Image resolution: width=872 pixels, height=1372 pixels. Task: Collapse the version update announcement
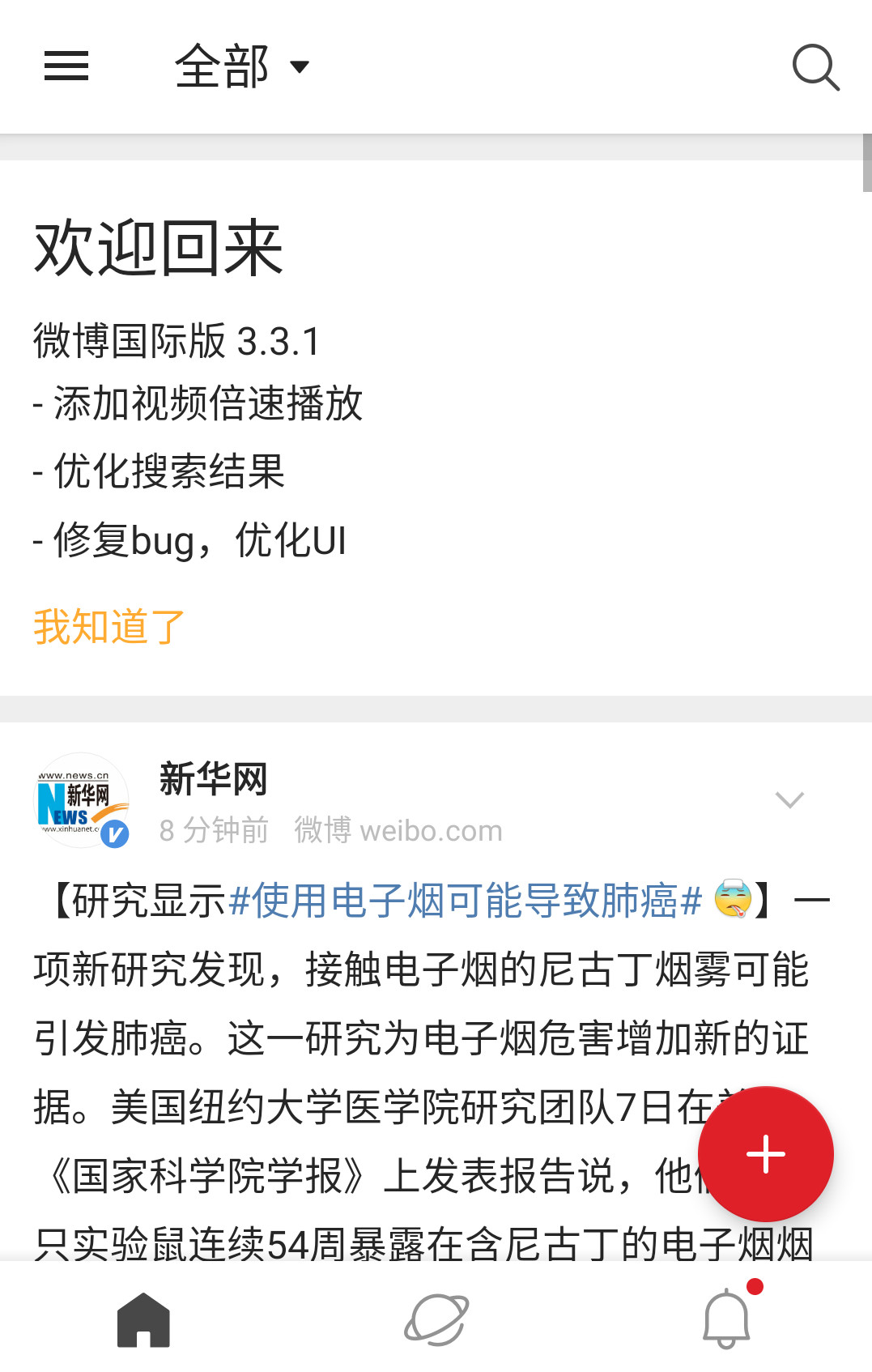108,626
